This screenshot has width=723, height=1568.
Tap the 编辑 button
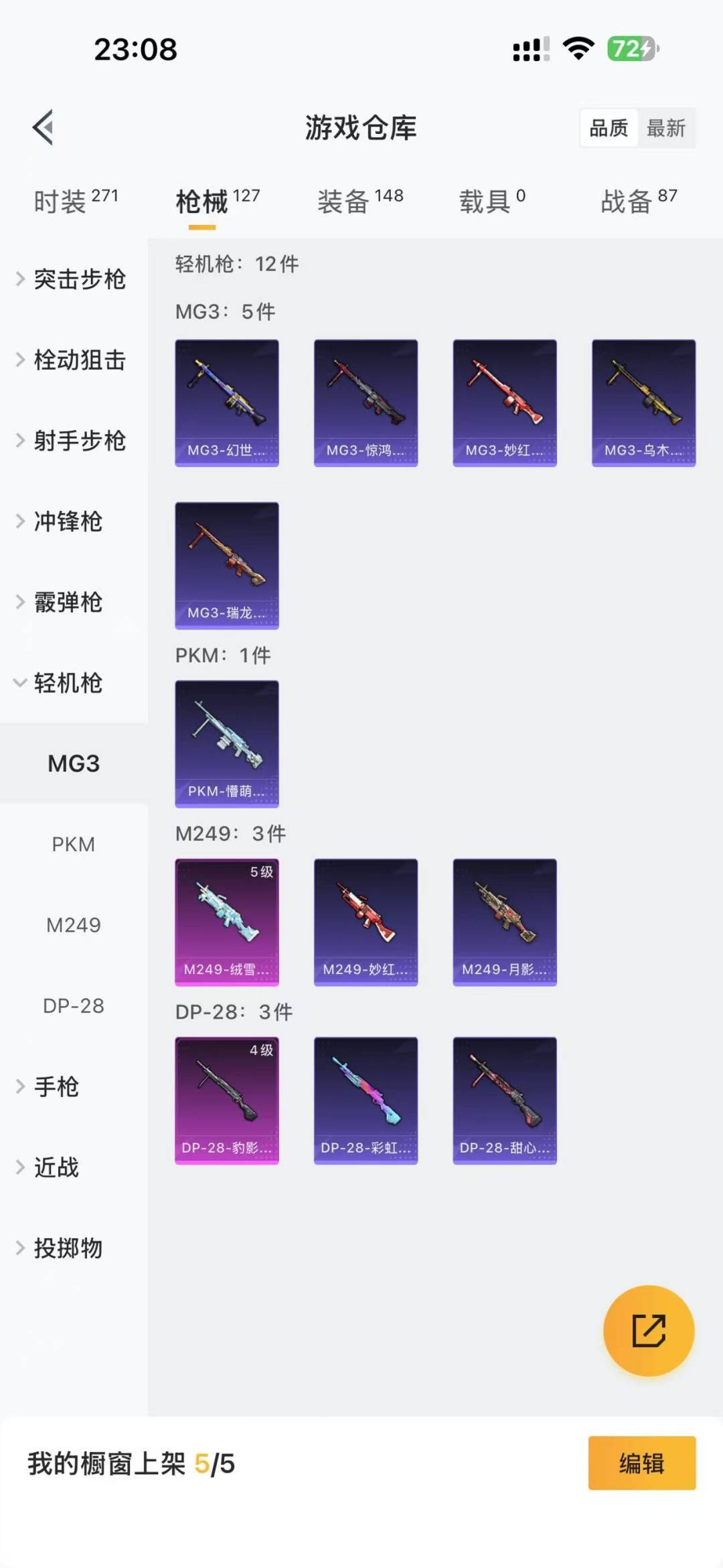coord(641,1464)
